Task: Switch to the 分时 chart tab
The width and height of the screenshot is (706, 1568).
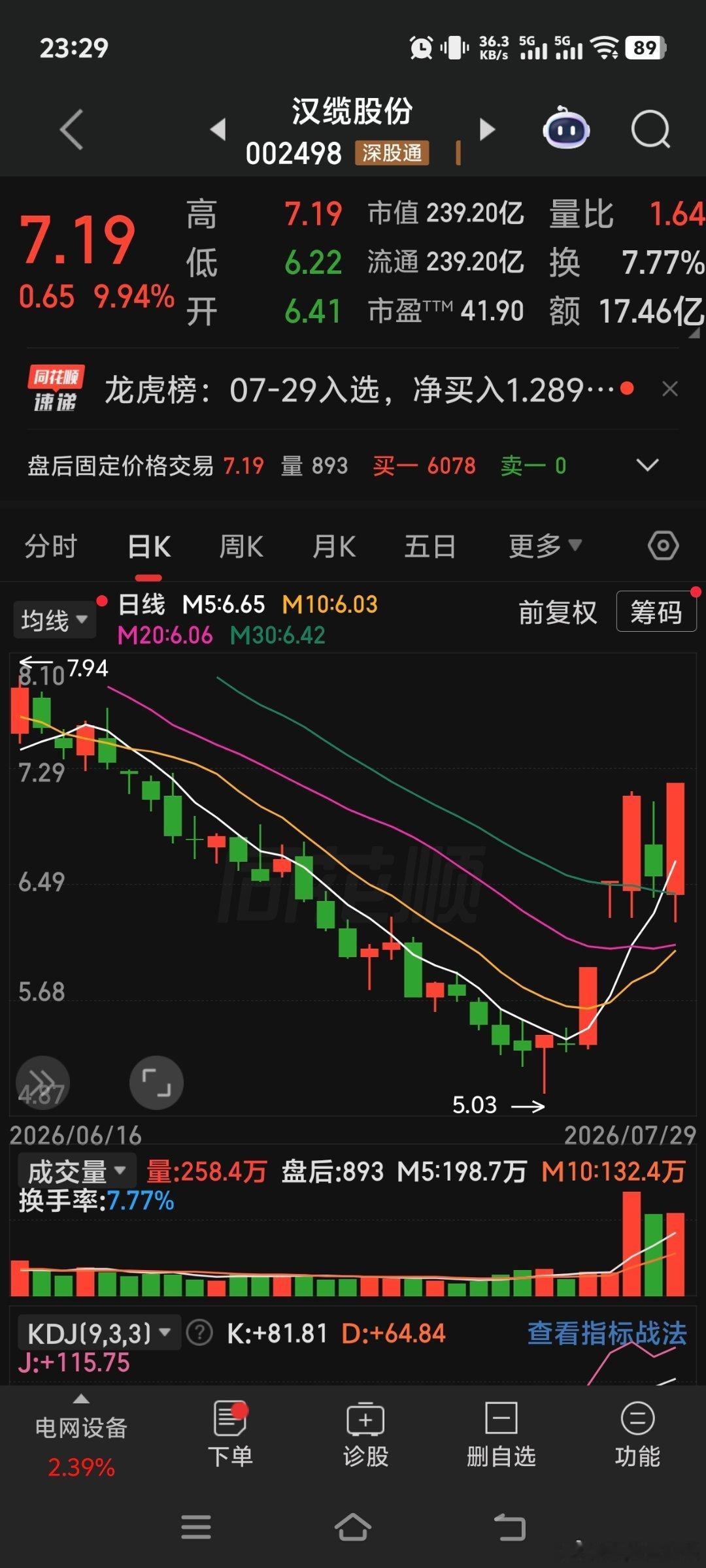Action: click(x=51, y=546)
